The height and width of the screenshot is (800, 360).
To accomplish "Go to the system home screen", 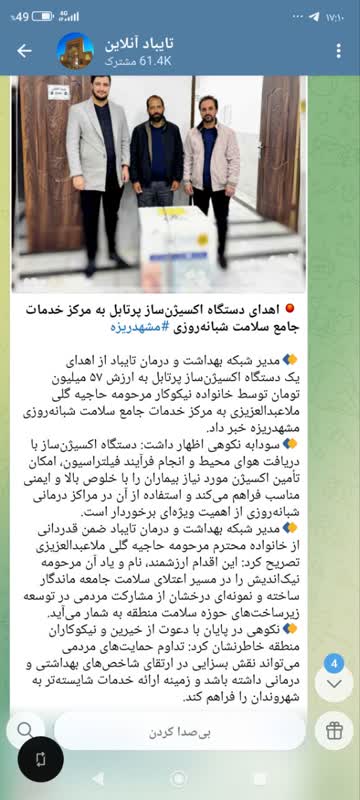I will click(x=179, y=779).
